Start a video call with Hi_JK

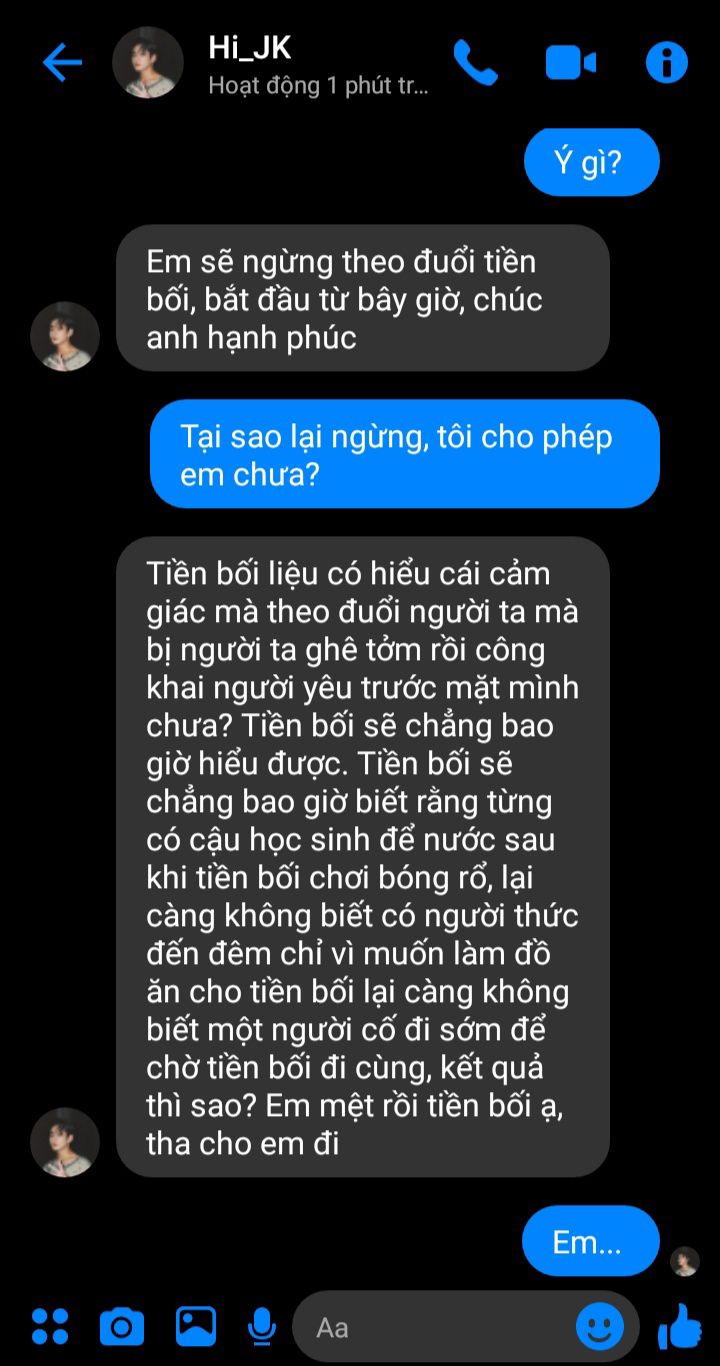(570, 63)
